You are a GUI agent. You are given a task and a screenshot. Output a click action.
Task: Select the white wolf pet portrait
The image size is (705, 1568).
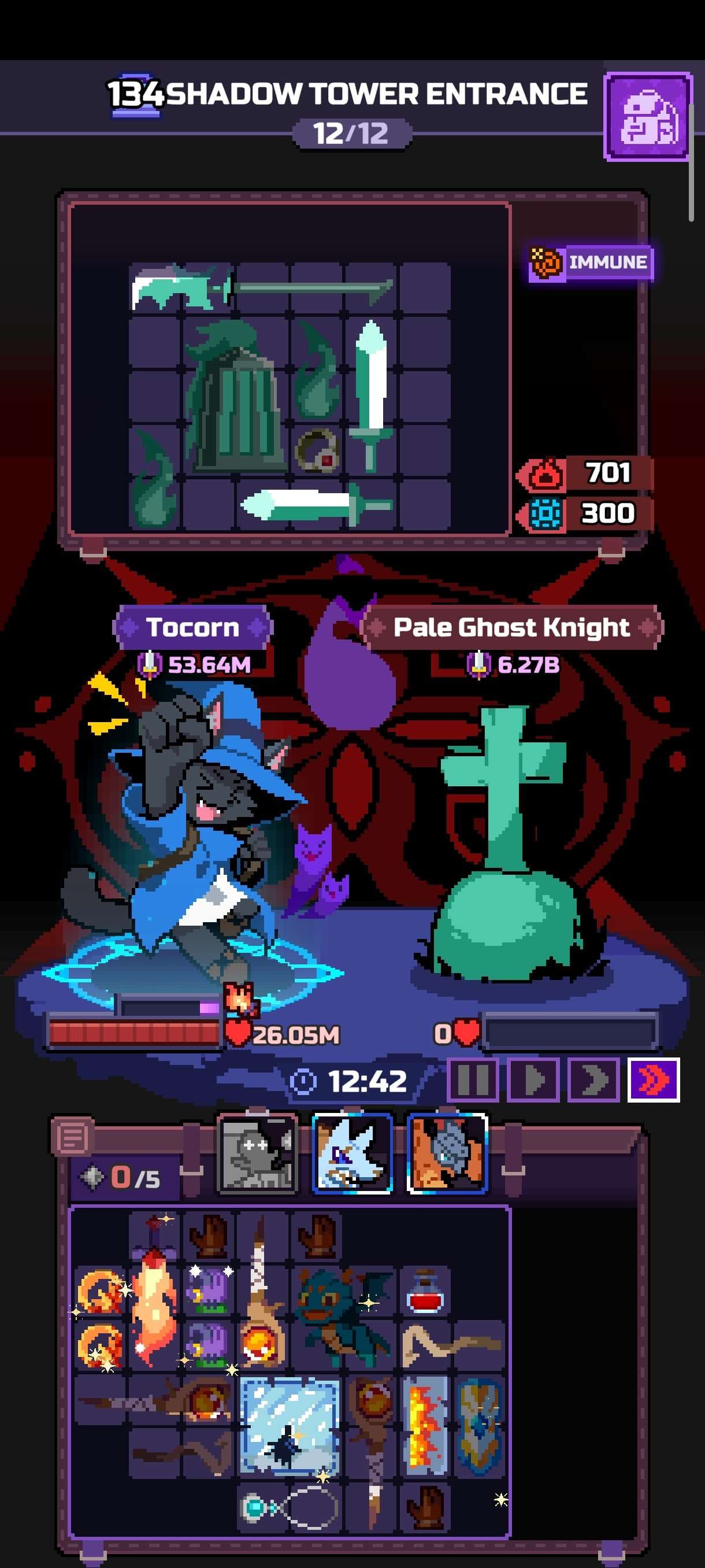[x=352, y=1153]
